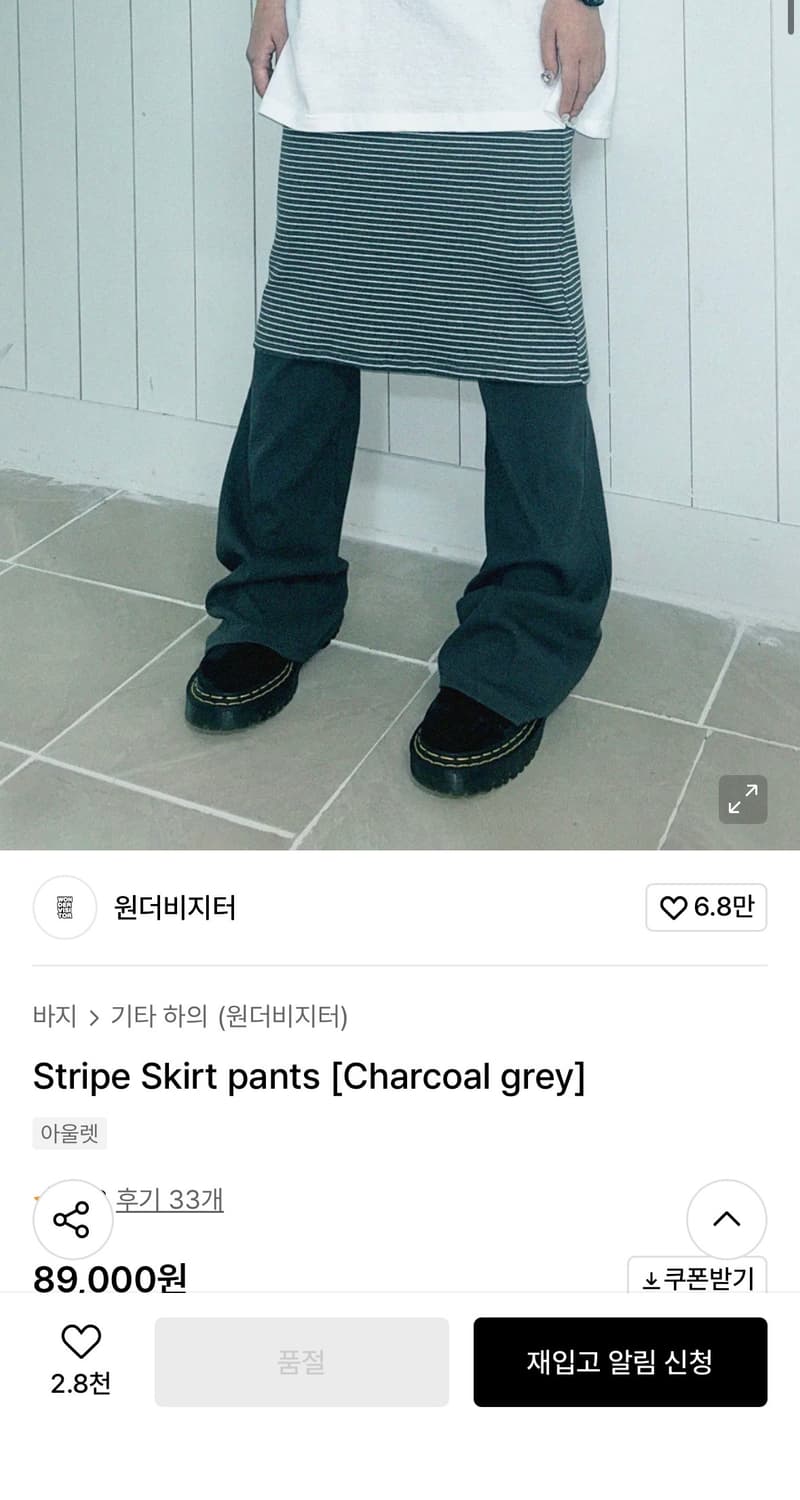Open the 원더비지터 brand profile logo
800x1500 pixels.
click(64, 908)
